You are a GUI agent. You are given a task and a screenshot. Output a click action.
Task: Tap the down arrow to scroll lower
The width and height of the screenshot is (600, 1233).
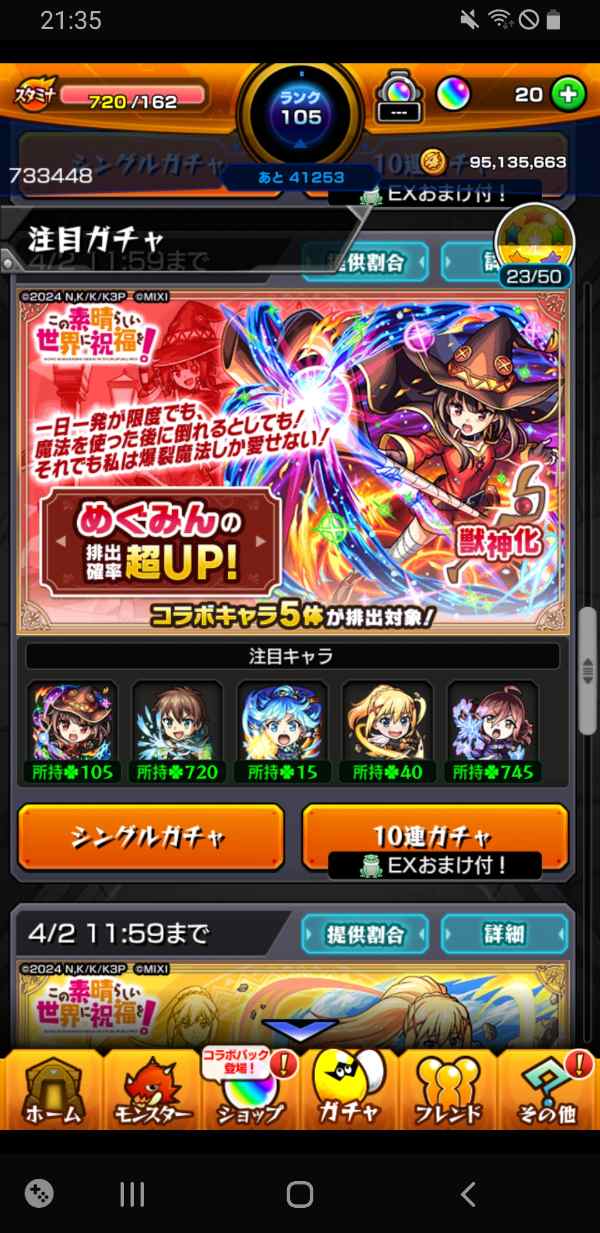299,1030
